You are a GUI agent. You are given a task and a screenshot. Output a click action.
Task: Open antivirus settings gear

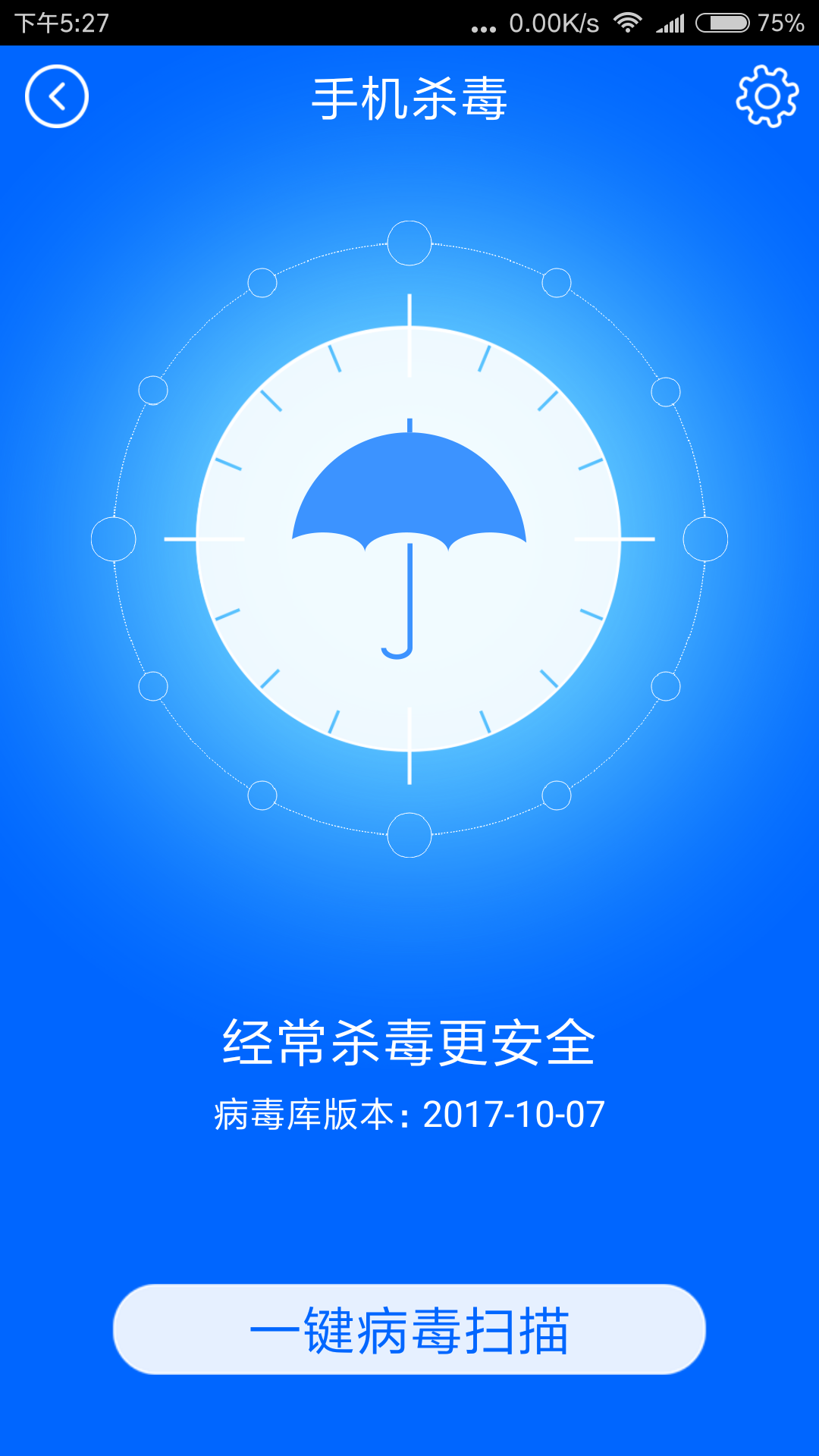pos(767,96)
